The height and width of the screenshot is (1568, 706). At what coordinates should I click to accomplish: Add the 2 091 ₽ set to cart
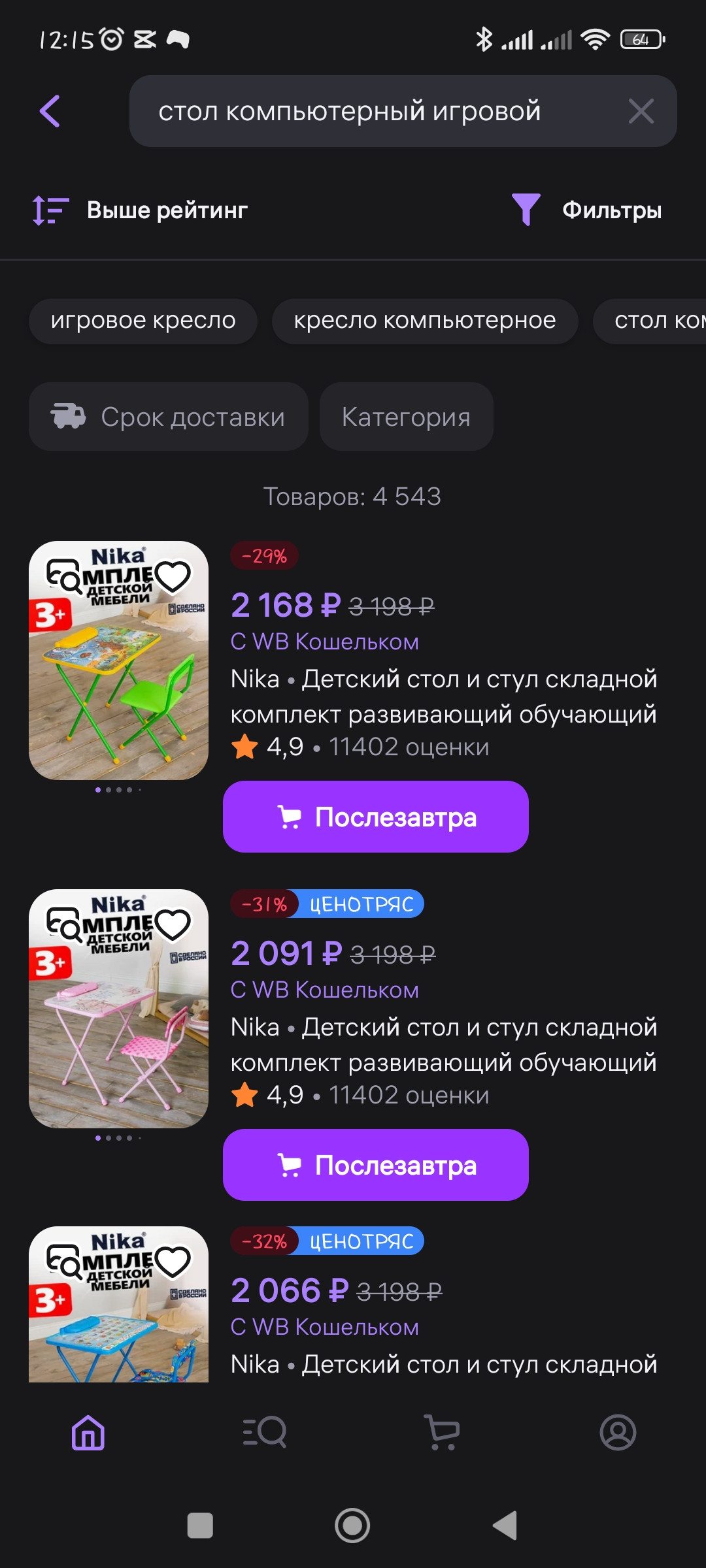(376, 1165)
